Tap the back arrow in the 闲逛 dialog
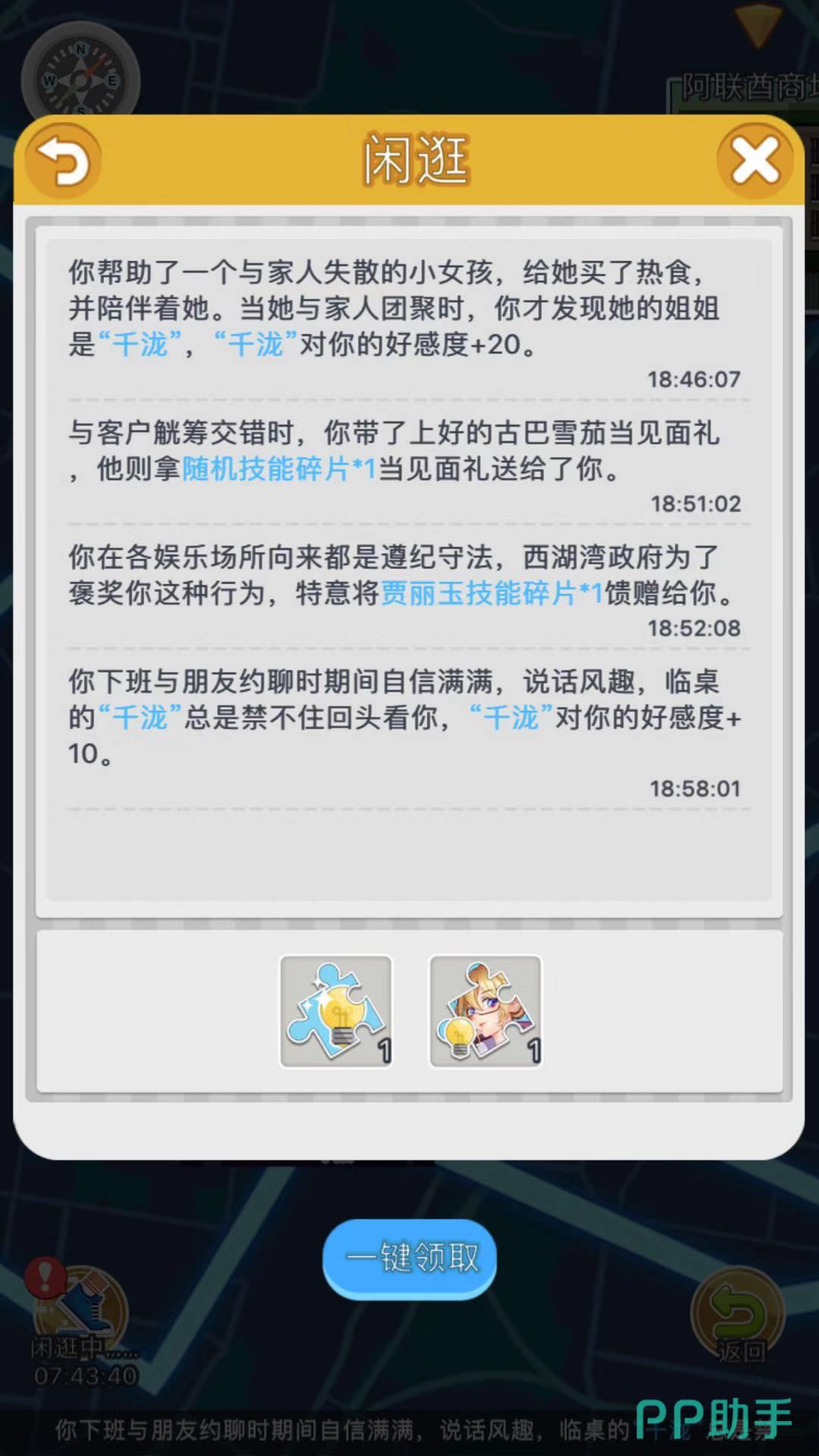This screenshot has height=1456, width=819. (x=64, y=161)
